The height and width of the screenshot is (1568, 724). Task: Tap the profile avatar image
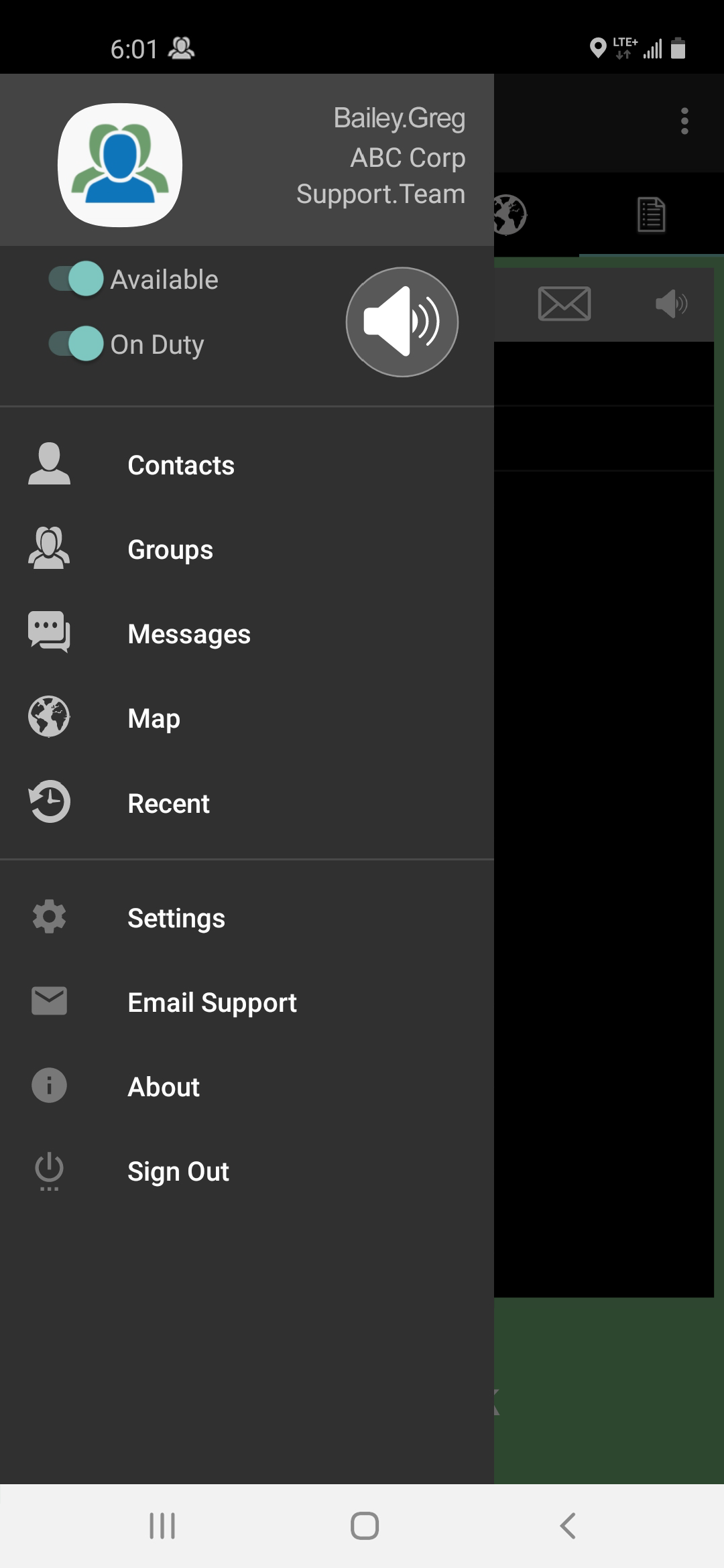pos(120,165)
